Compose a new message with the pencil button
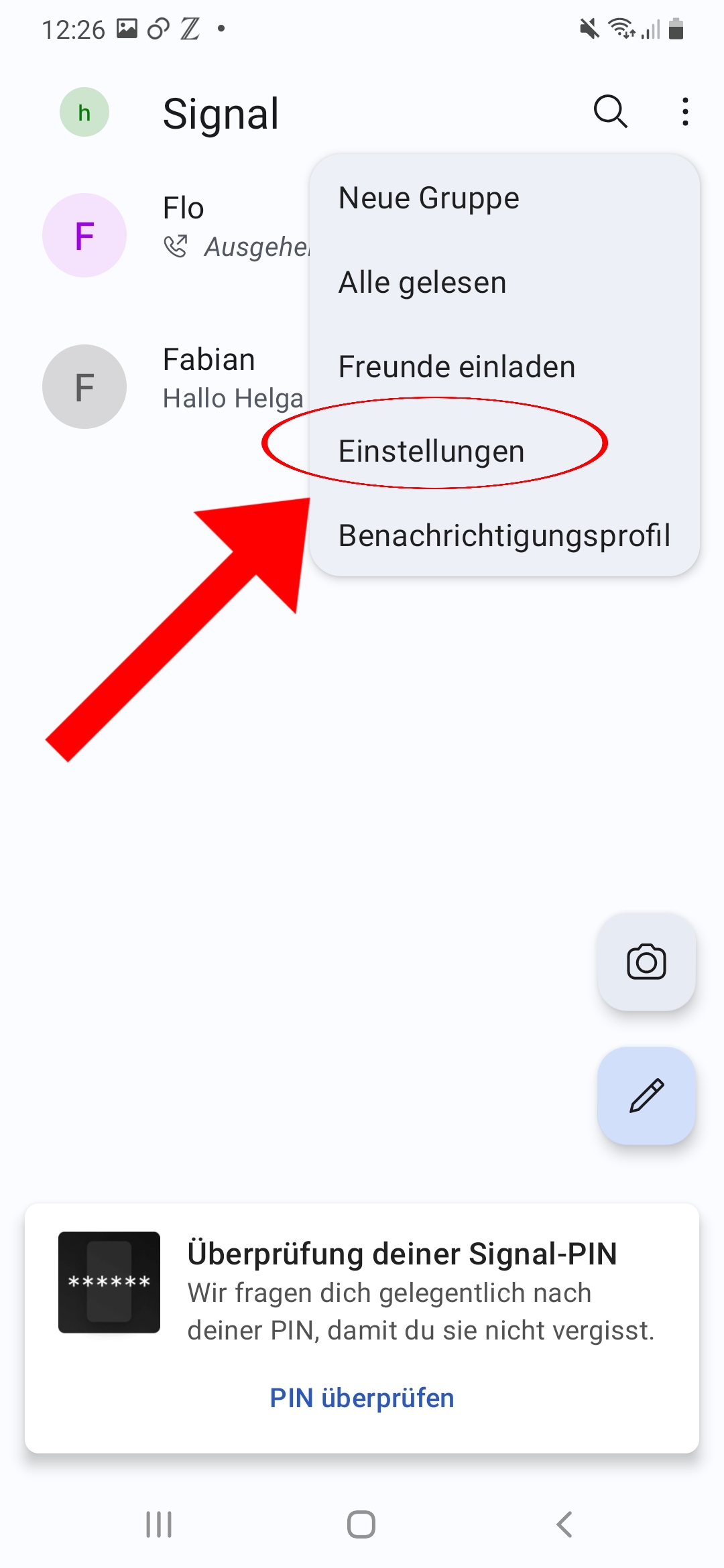The width and height of the screenshot is (724, 1568). click(x=646, y=1096)
